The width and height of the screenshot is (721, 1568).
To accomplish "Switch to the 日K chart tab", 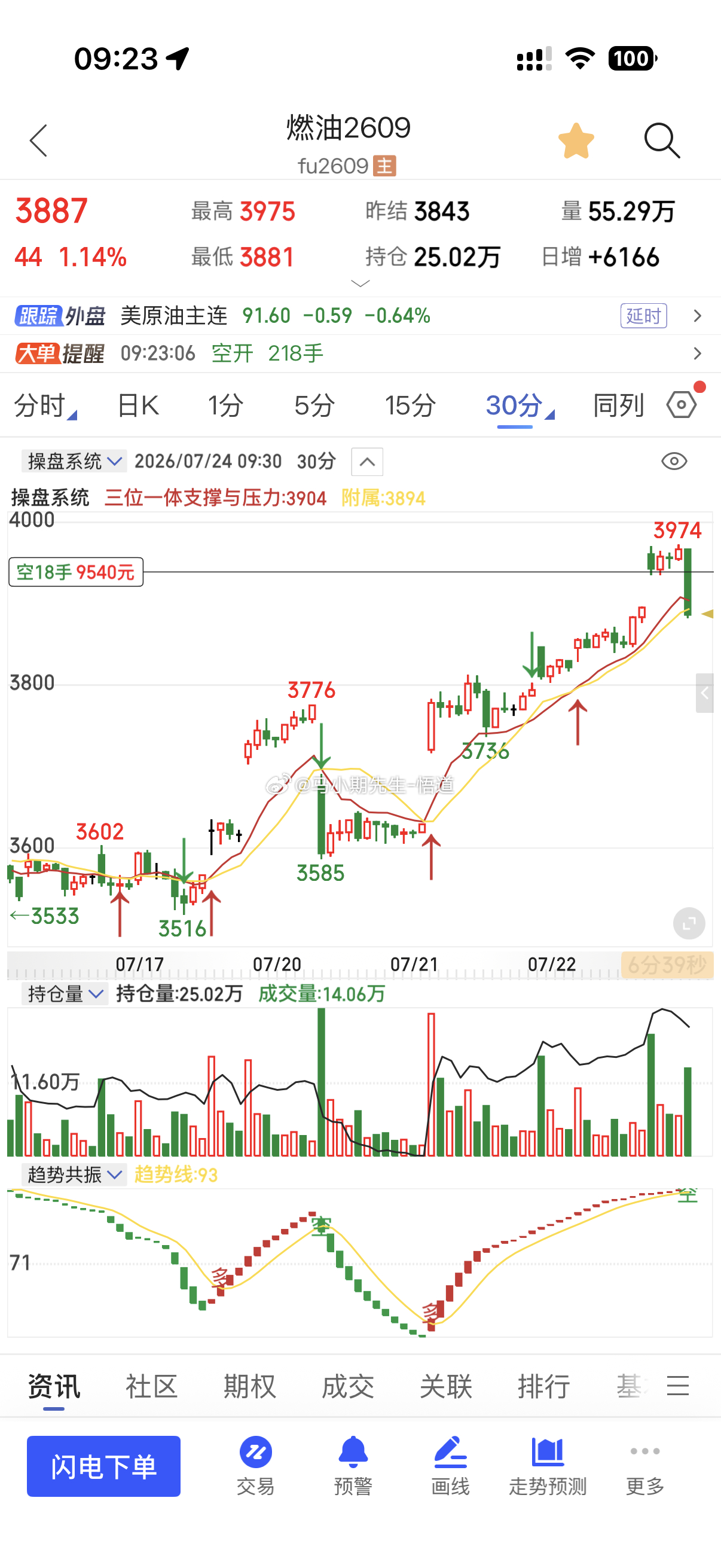I will 138,405.
